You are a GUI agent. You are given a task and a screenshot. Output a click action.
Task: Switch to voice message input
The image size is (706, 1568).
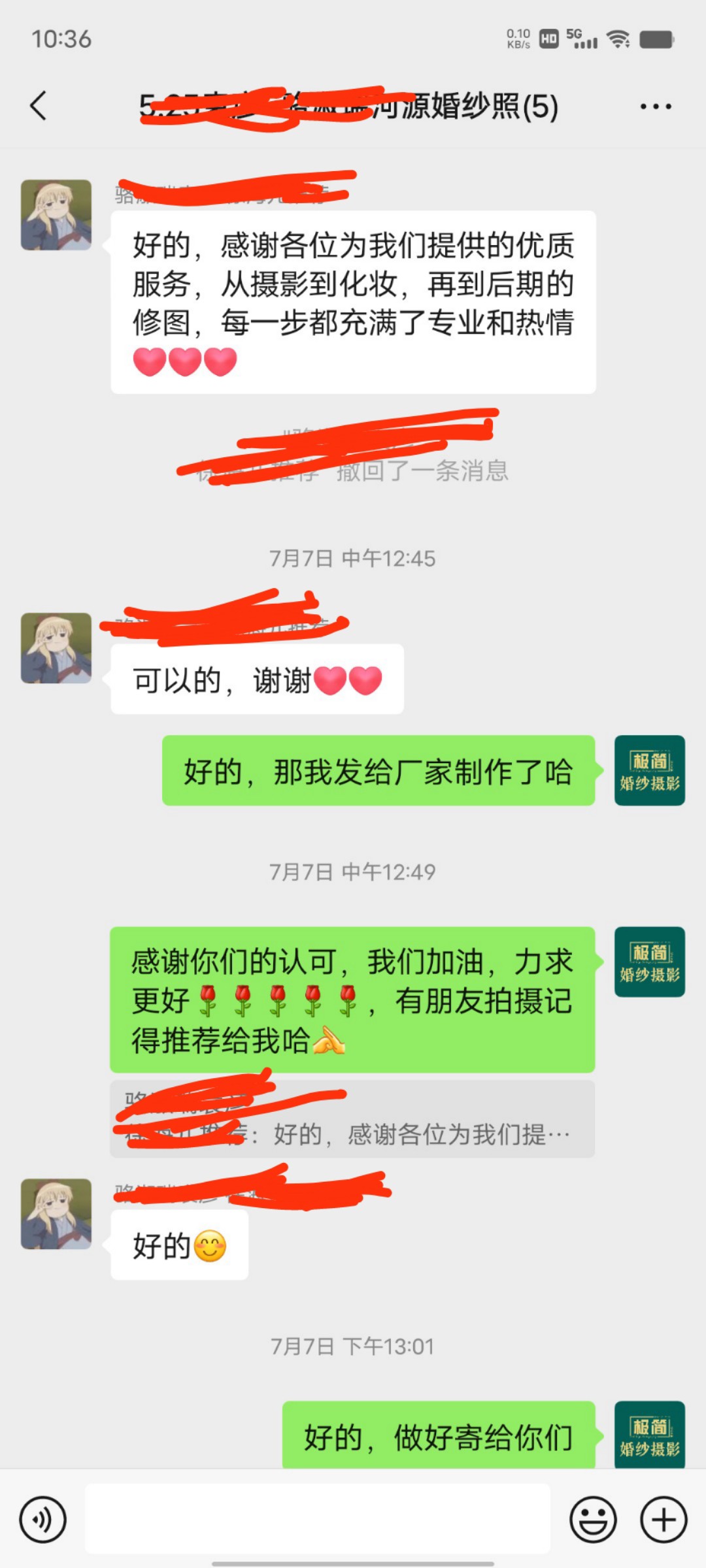[x=43, y=1520]
